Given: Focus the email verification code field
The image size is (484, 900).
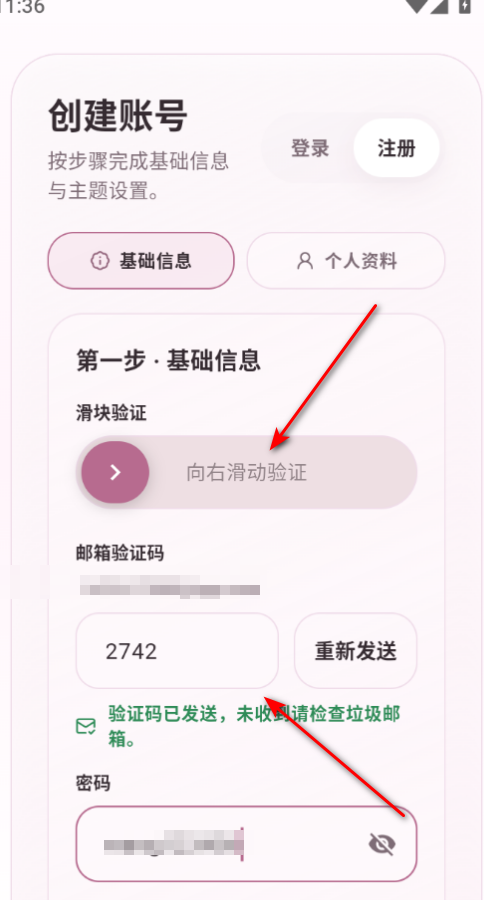Looking at the screenshot, I should (177, 650).
